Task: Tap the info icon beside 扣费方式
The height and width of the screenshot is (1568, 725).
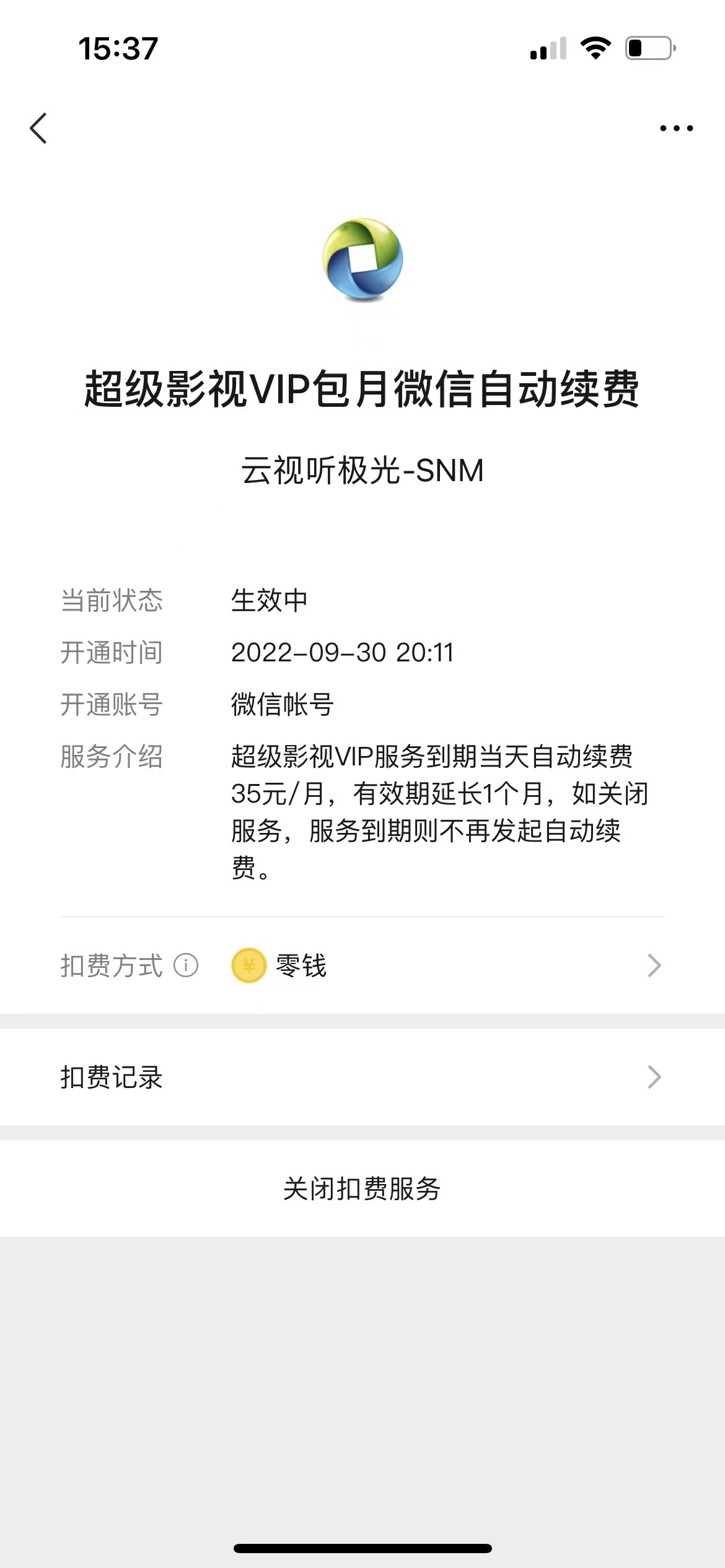Action: [186, 965]
